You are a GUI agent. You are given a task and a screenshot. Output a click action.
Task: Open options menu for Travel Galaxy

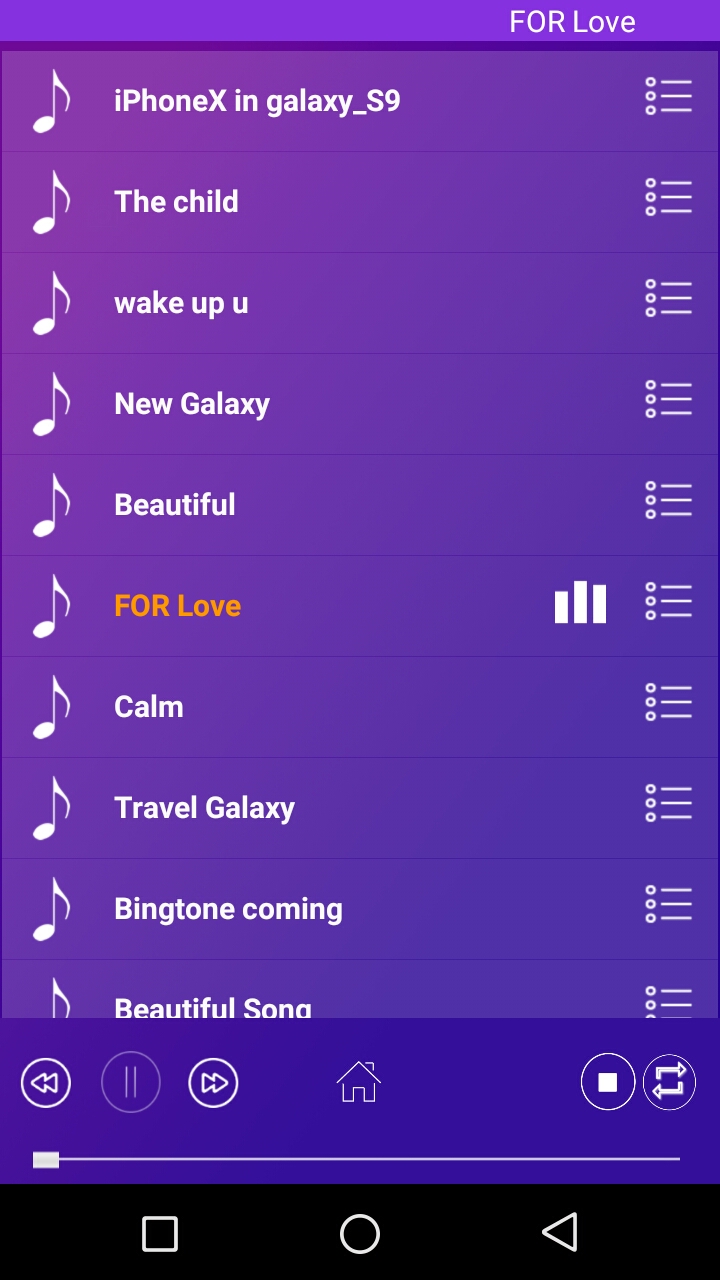tap(668, 804)
